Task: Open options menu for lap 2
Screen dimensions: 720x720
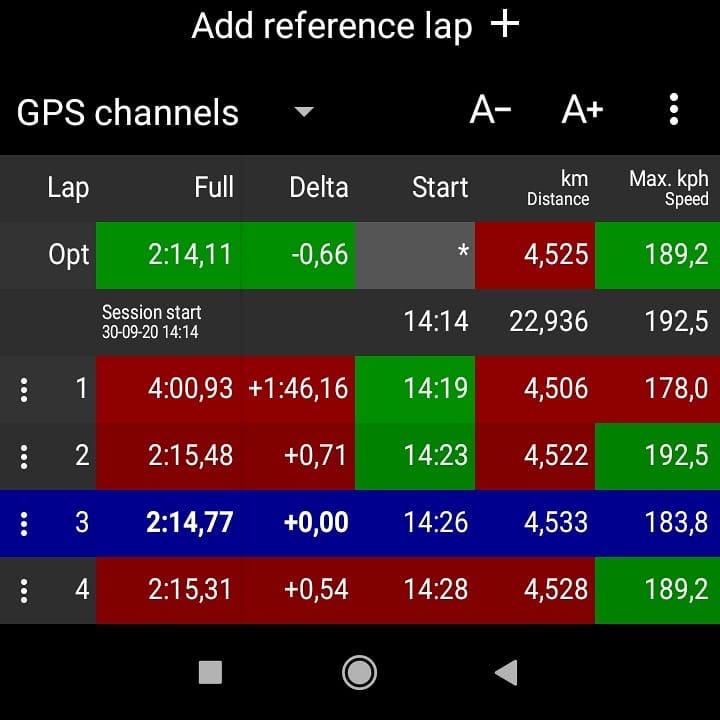Action: [24, 456]
